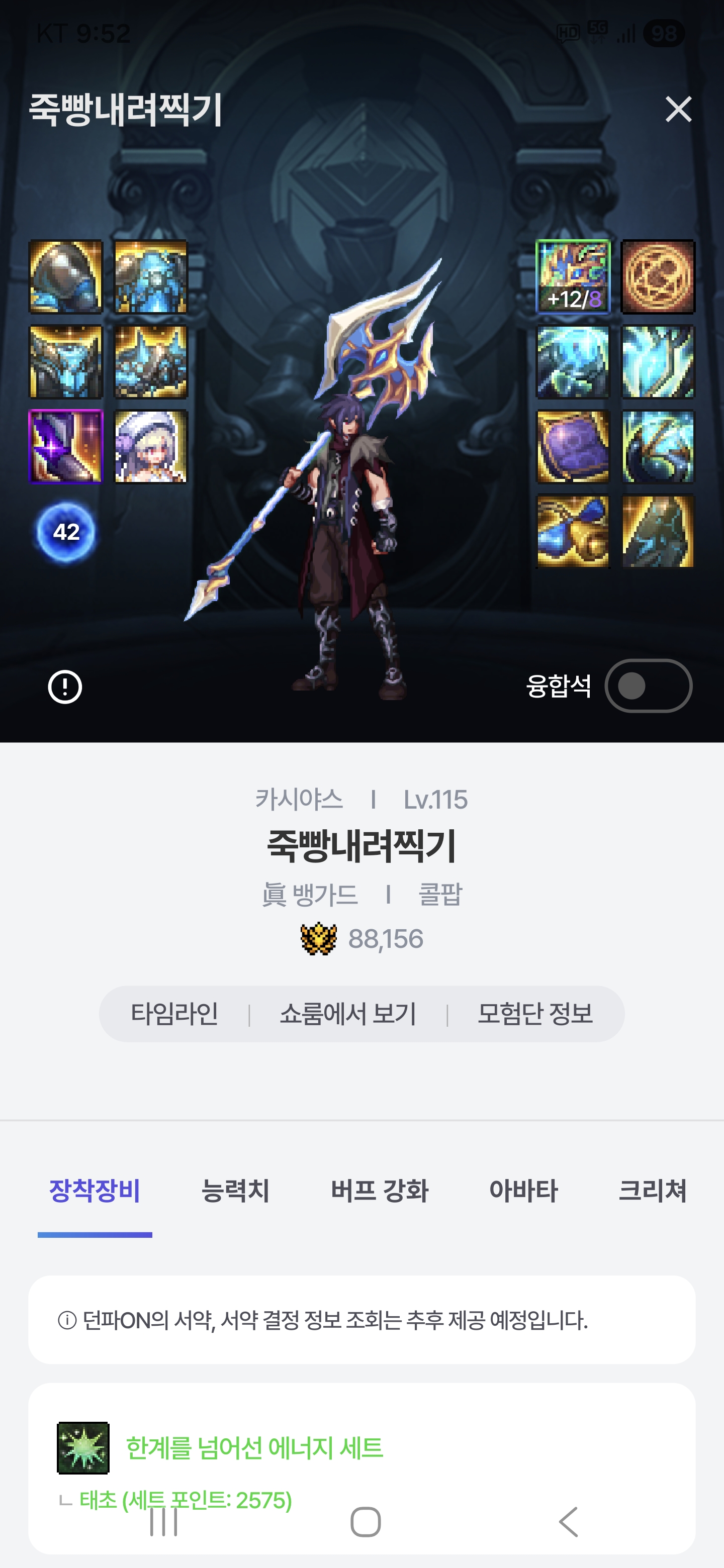The image size is (724, 1568).
Task: Tap the system home button
Action: [366, 1522]
